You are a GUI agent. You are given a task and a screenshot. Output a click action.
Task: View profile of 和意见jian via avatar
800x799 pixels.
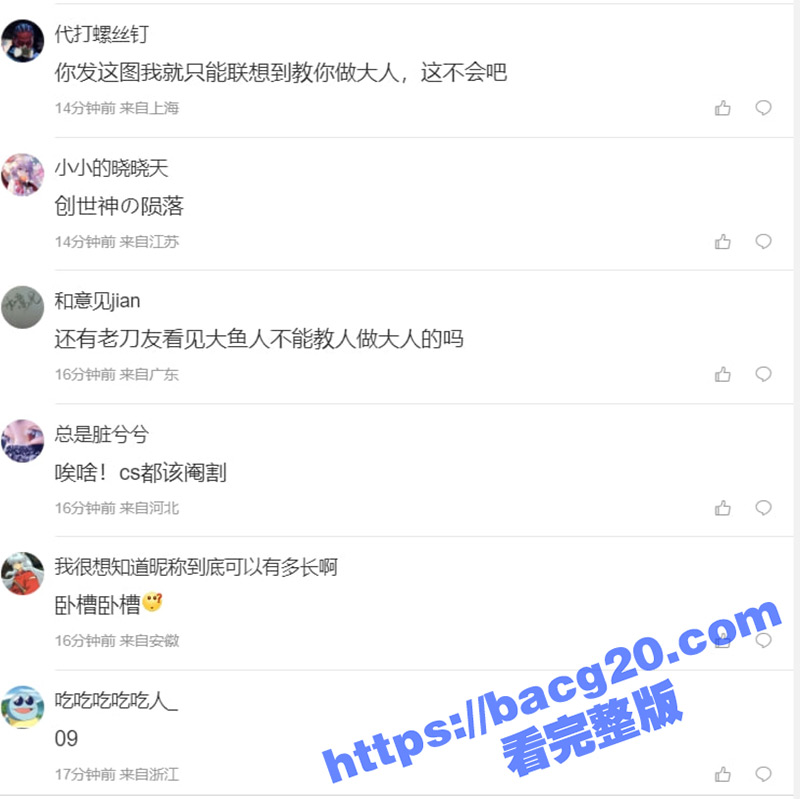coord(23,307)
